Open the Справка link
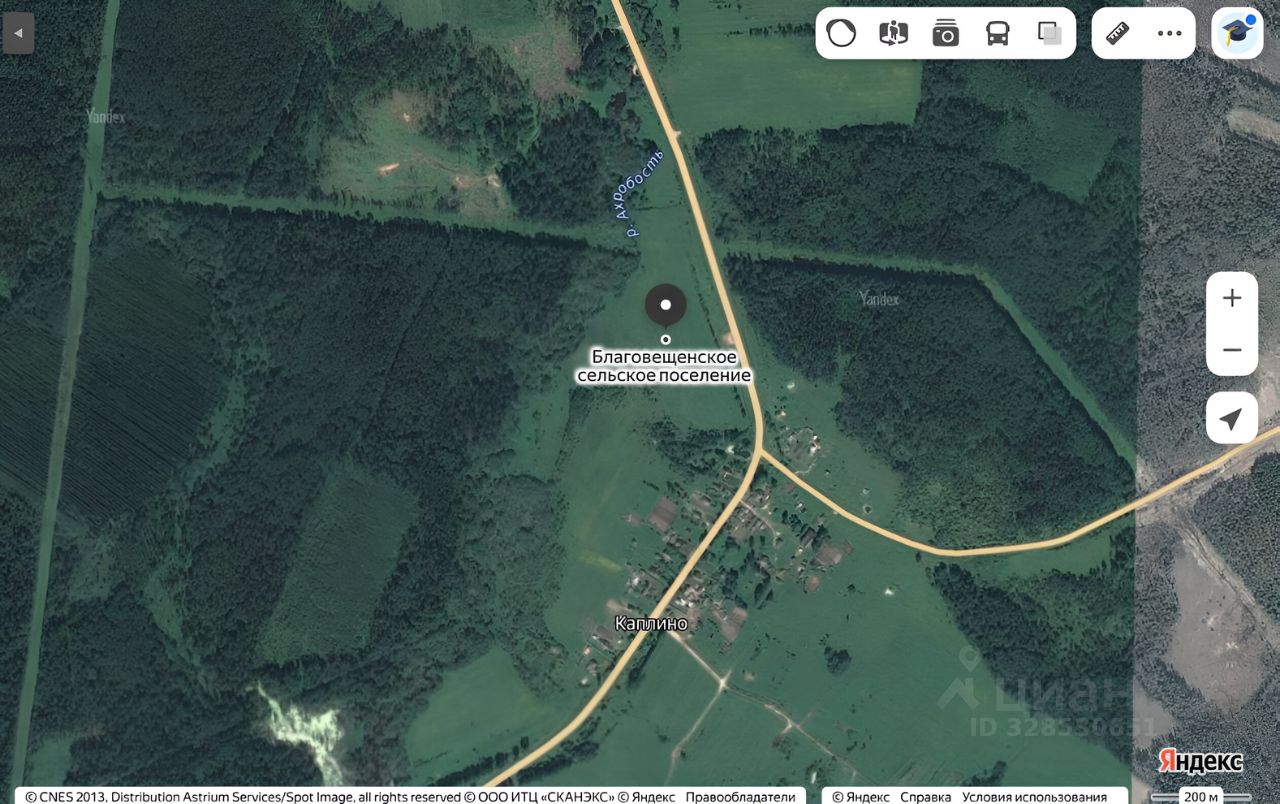1280x804 pixels. pyautogui.click(x=925, y=797)
